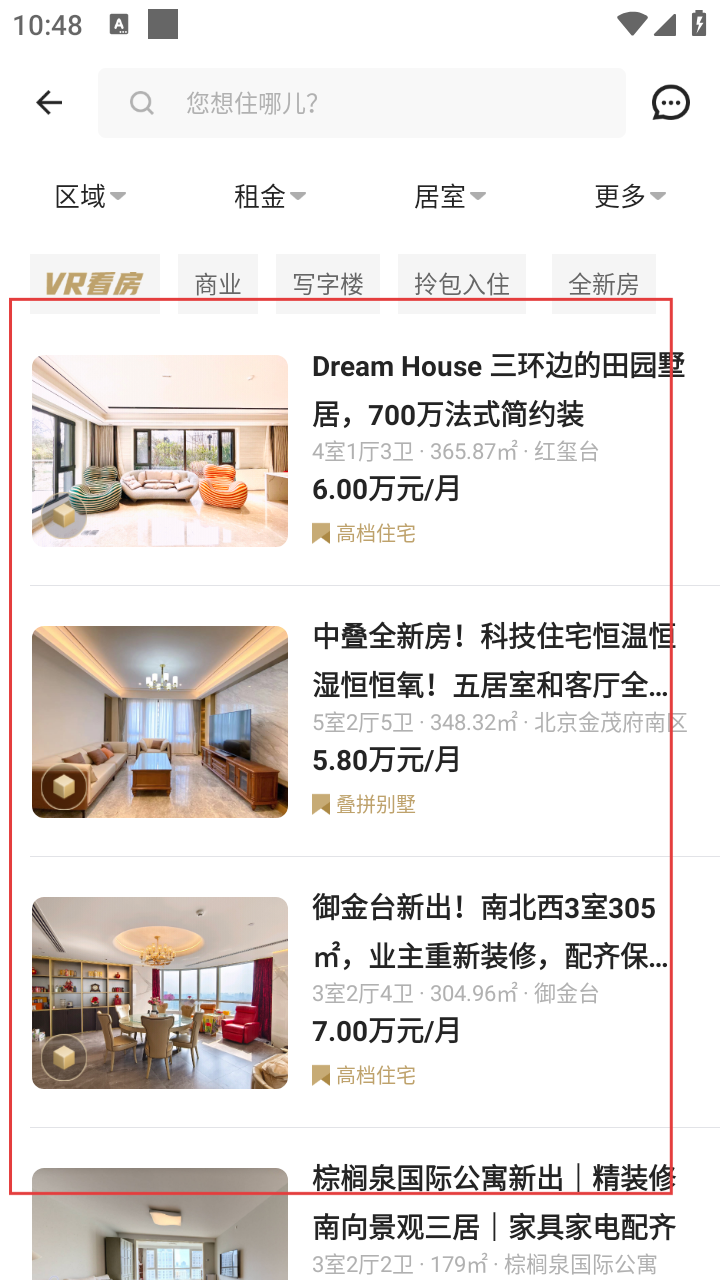Select the 拎包入住 filter chip
This screenshot has height=1280, width=720.
click(x=462, y=284)
